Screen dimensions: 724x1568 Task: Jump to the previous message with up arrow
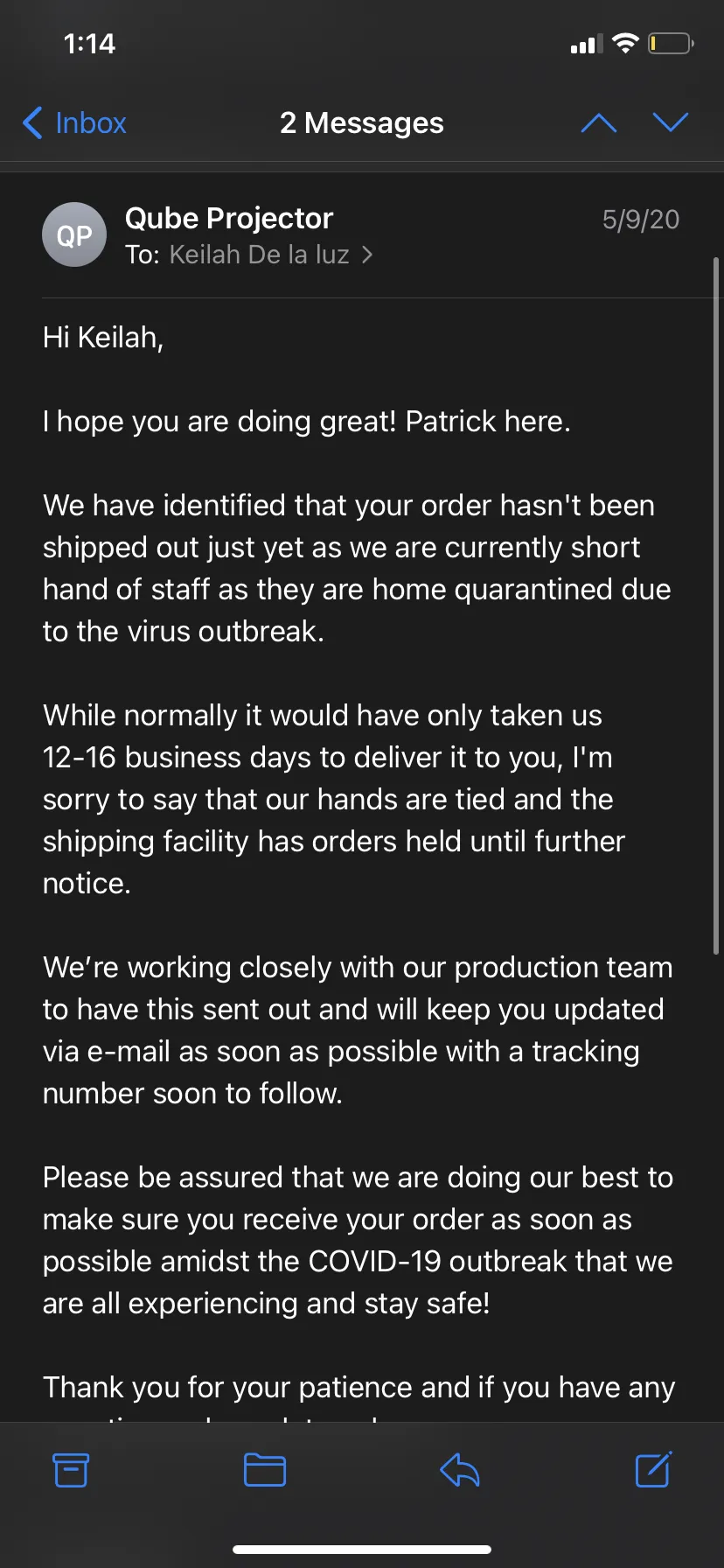pos(599,123)
